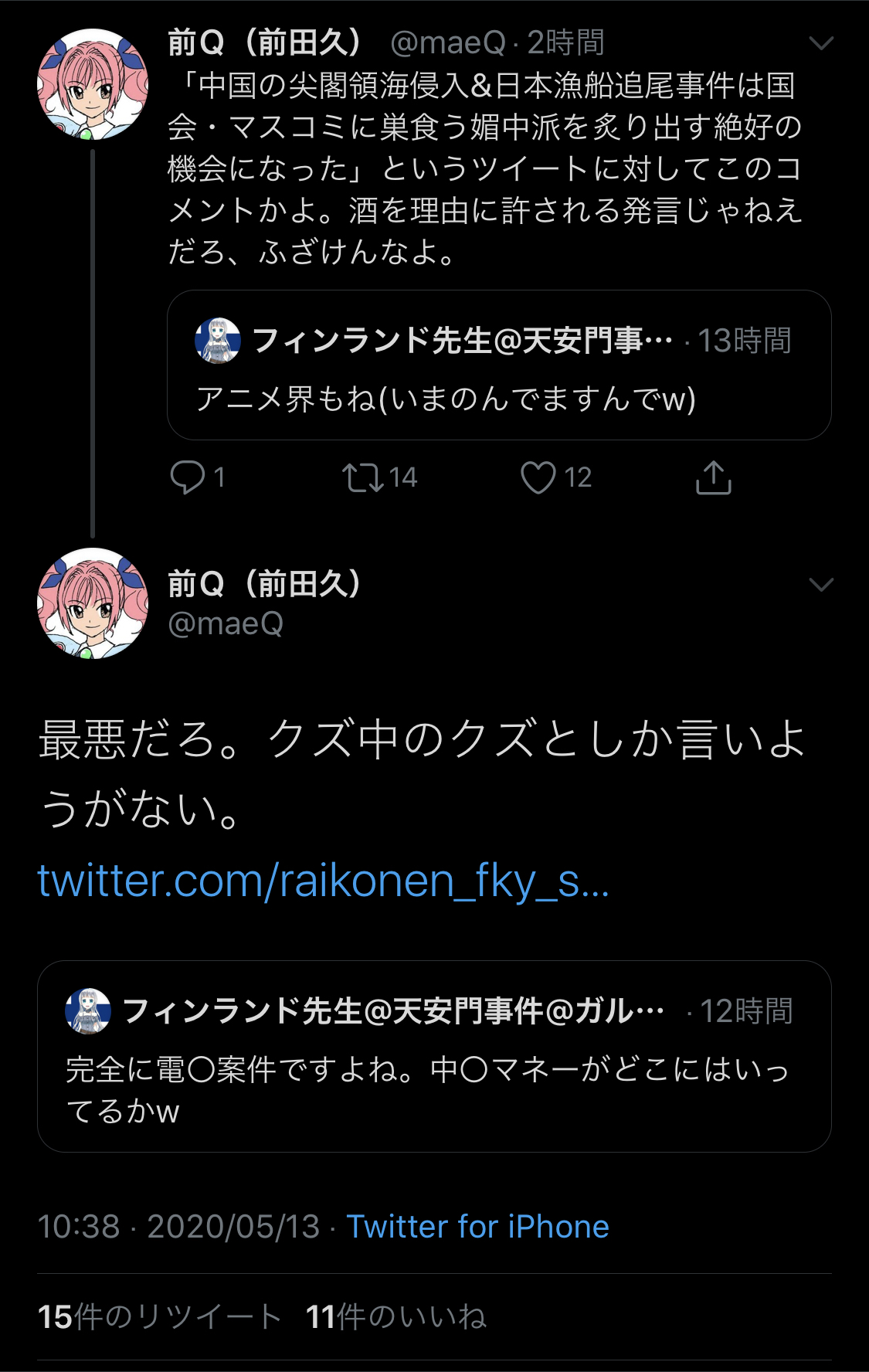Share the first tweet

point(713,477)
